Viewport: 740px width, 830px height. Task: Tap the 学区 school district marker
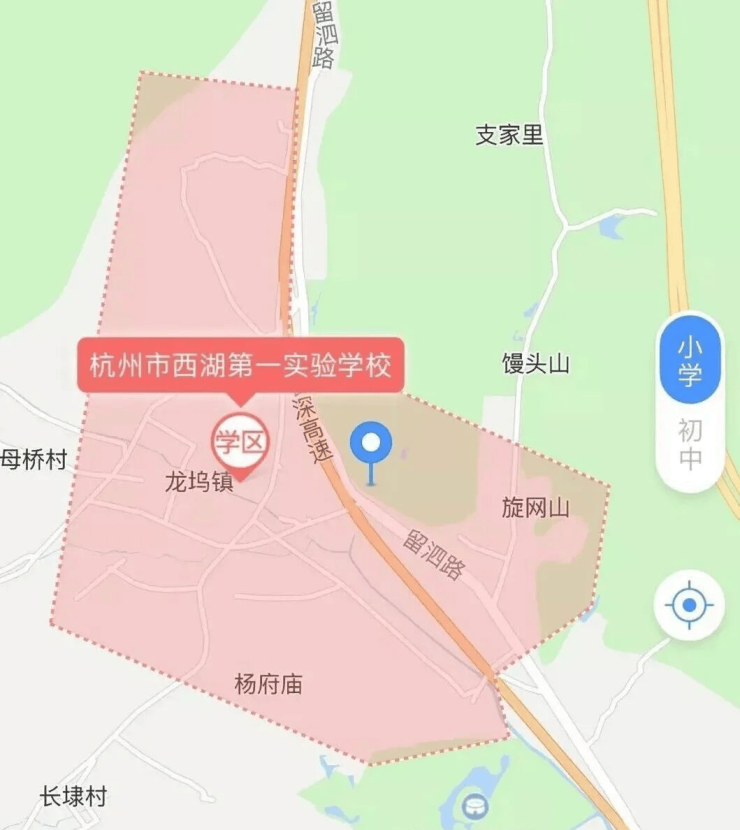click(x=238, y=439)
